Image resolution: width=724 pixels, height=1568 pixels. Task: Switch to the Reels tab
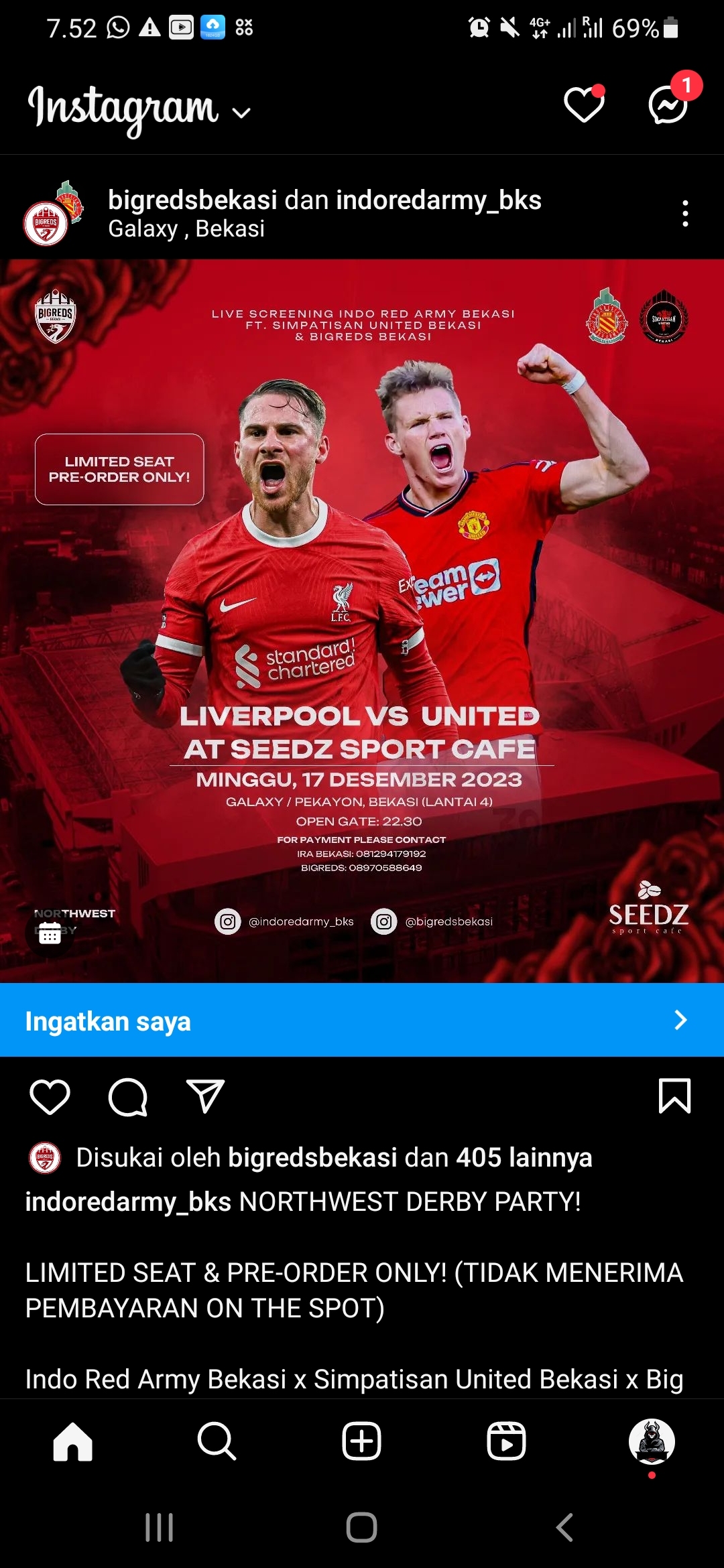[x=506, y=1441]
